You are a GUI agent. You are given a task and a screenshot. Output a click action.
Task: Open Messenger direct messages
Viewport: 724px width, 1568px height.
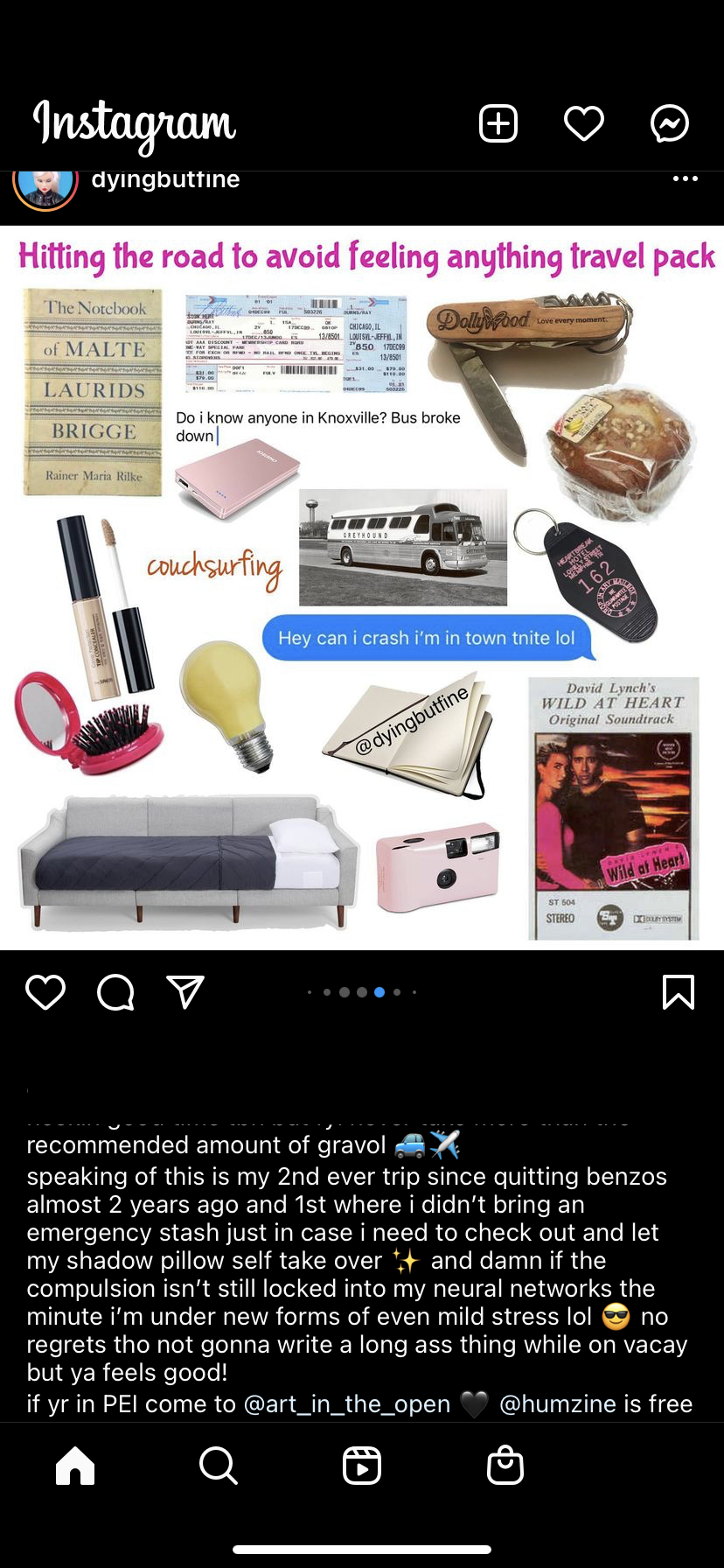[x=670, y=123]
